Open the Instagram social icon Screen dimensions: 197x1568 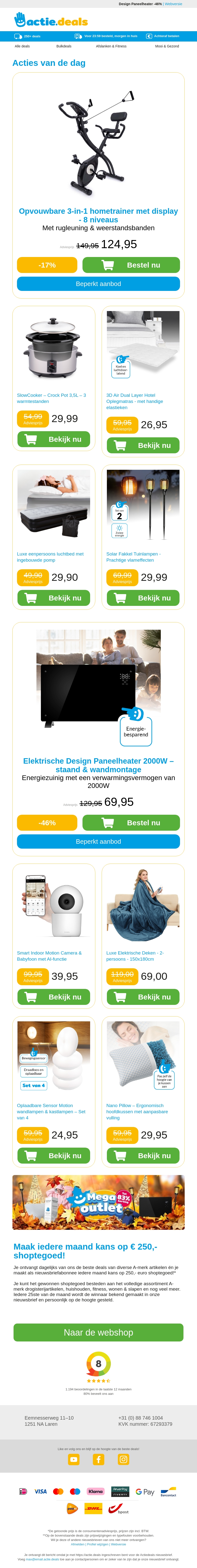[123, 1460]
